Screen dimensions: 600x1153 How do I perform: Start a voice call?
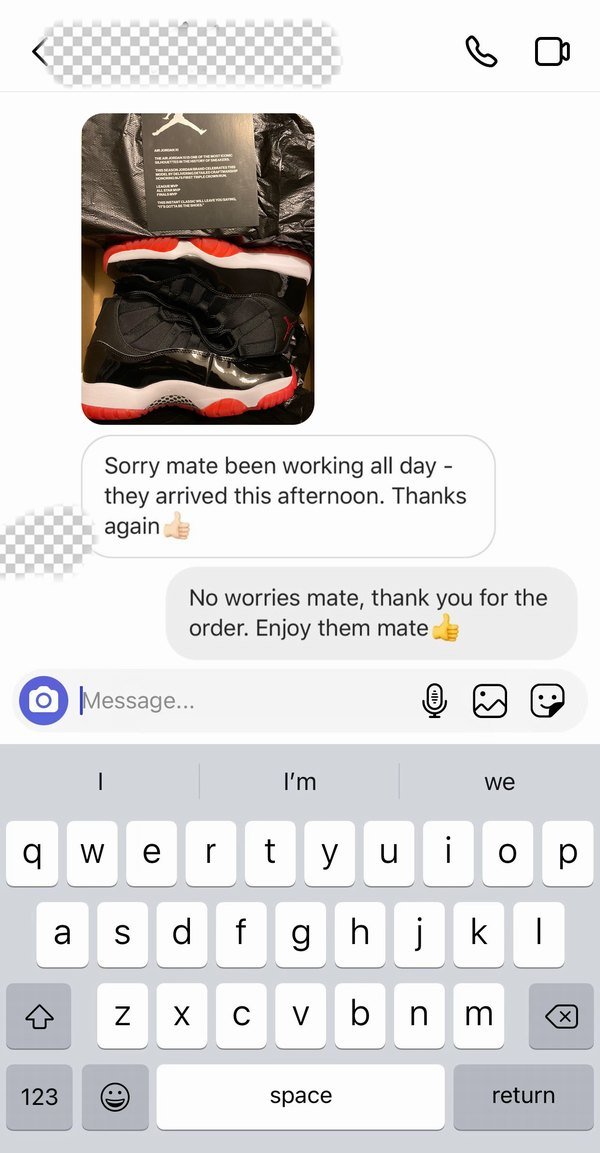click(481, 52)
